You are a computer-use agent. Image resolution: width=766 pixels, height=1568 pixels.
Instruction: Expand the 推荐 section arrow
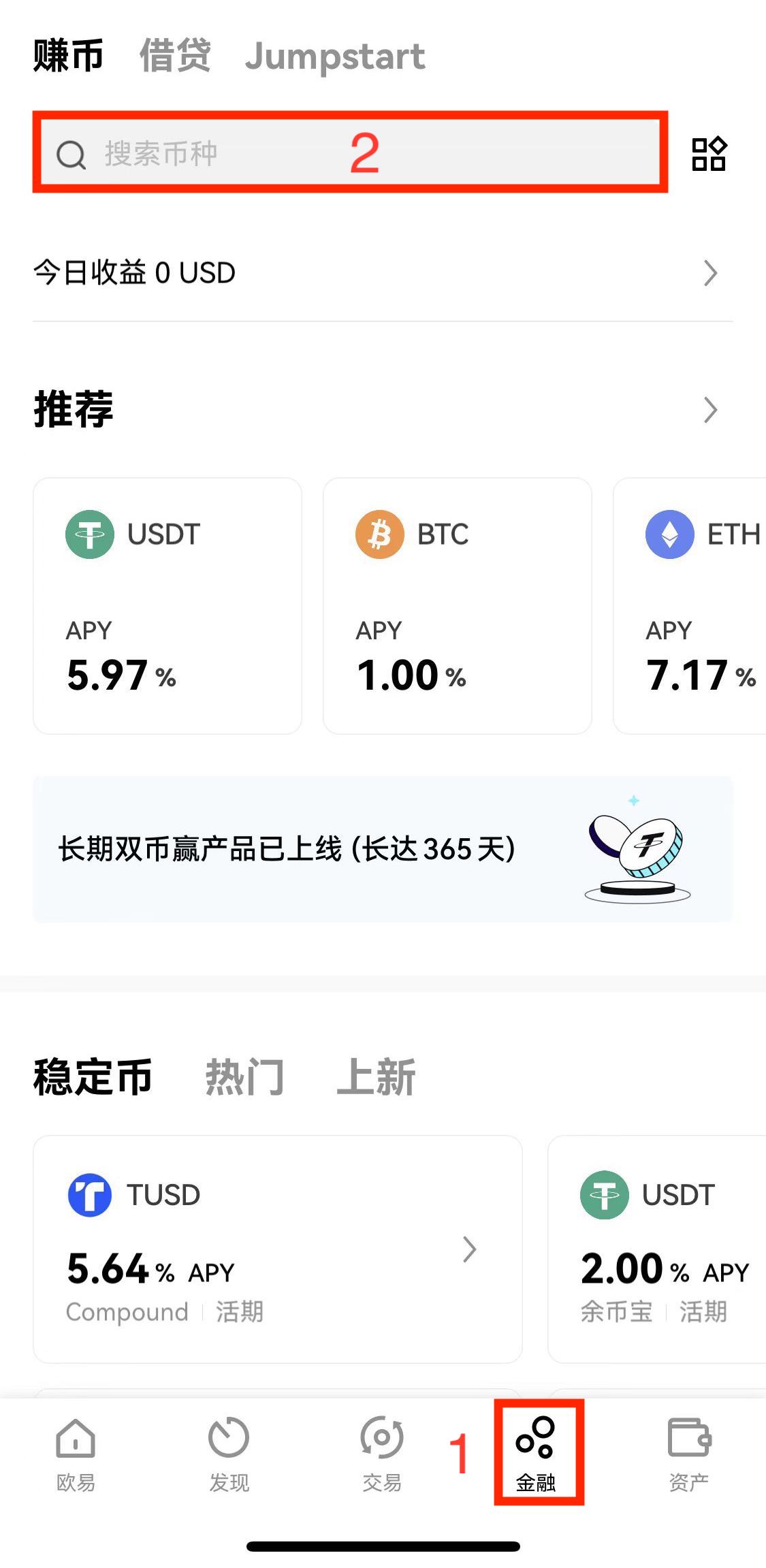pos(710,410)
